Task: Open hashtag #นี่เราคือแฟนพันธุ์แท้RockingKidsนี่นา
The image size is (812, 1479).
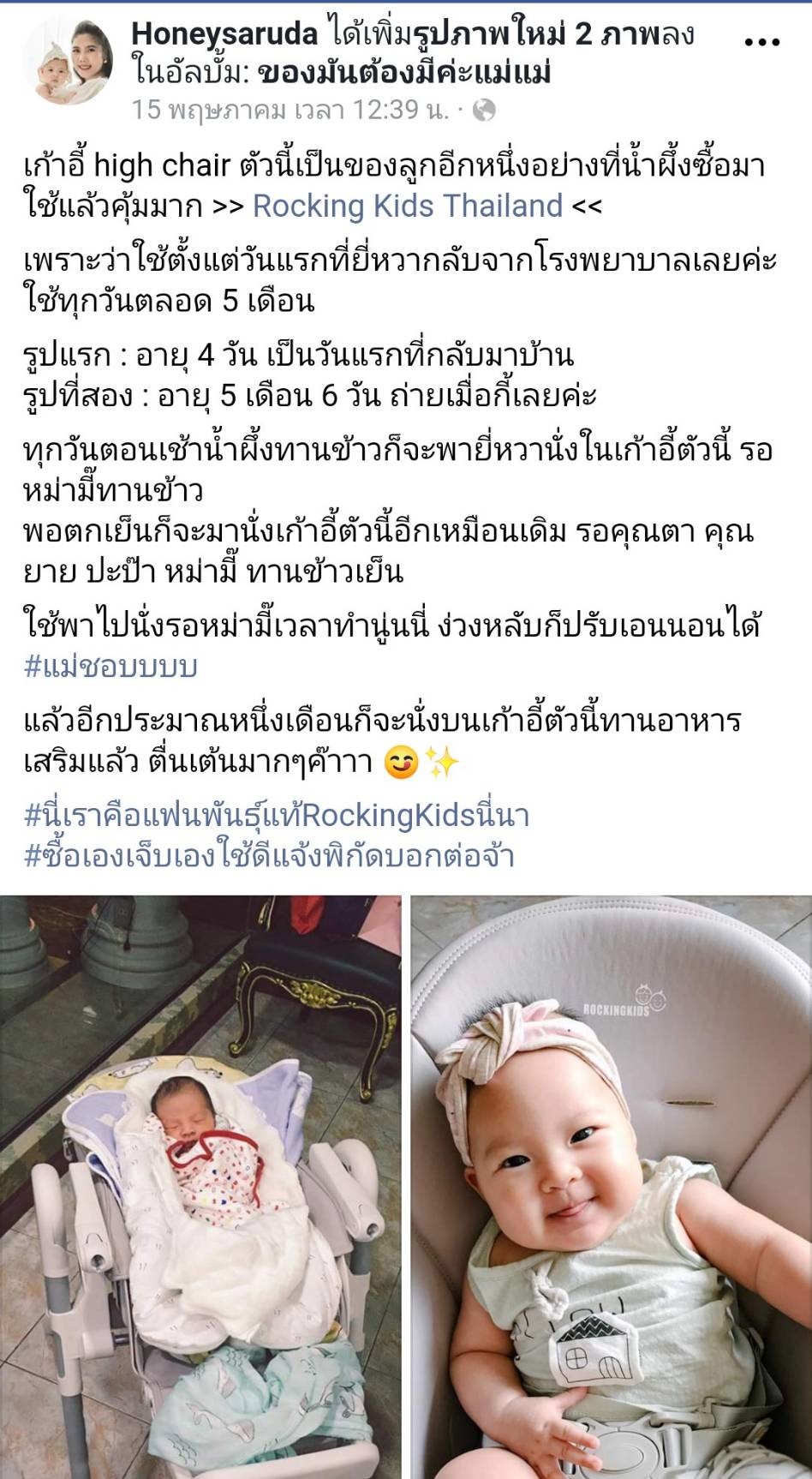Action: [x=277, y=815]
